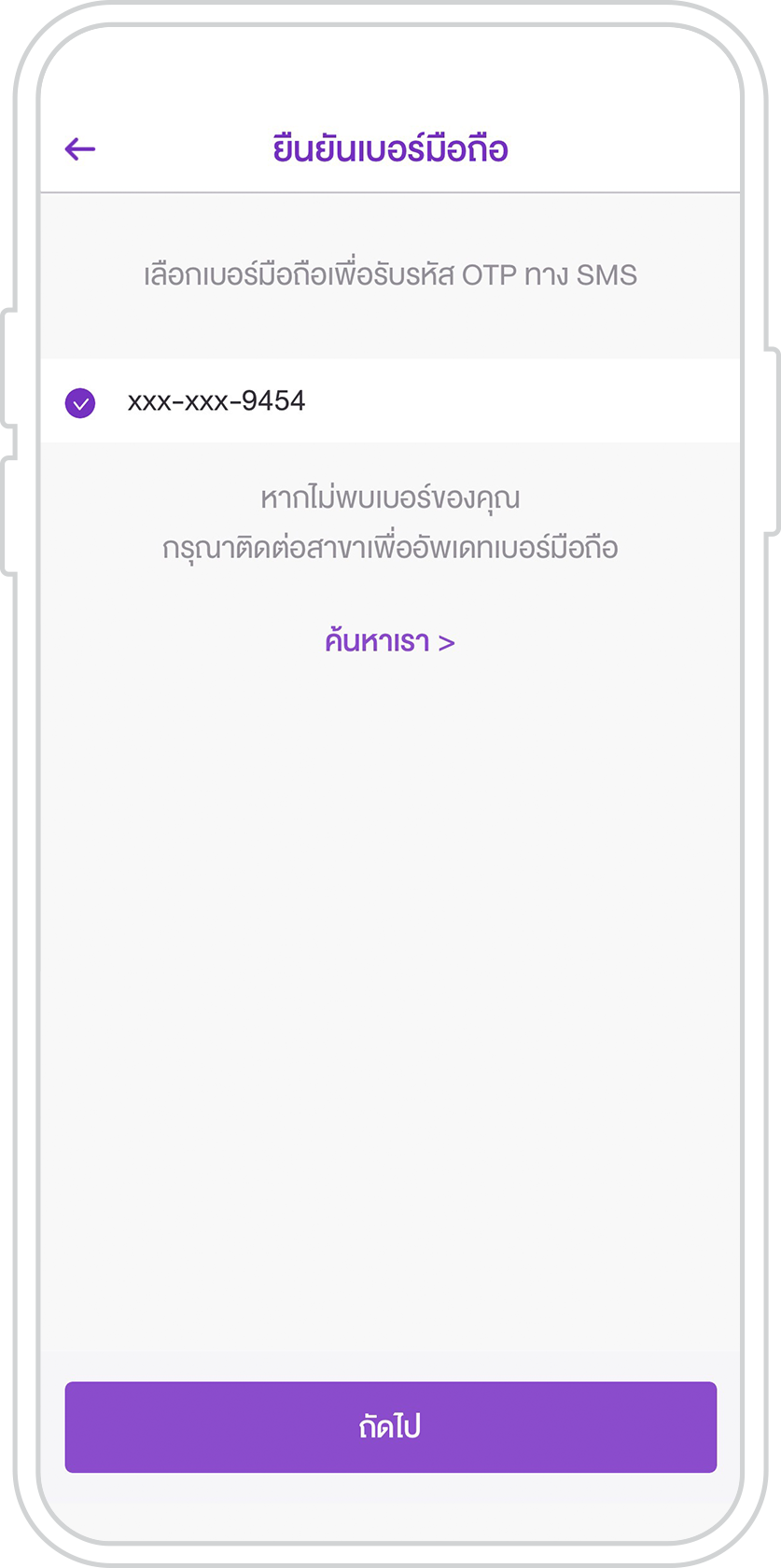
Task: Open the ค้นหาเรา link
Action: (390, 641)
